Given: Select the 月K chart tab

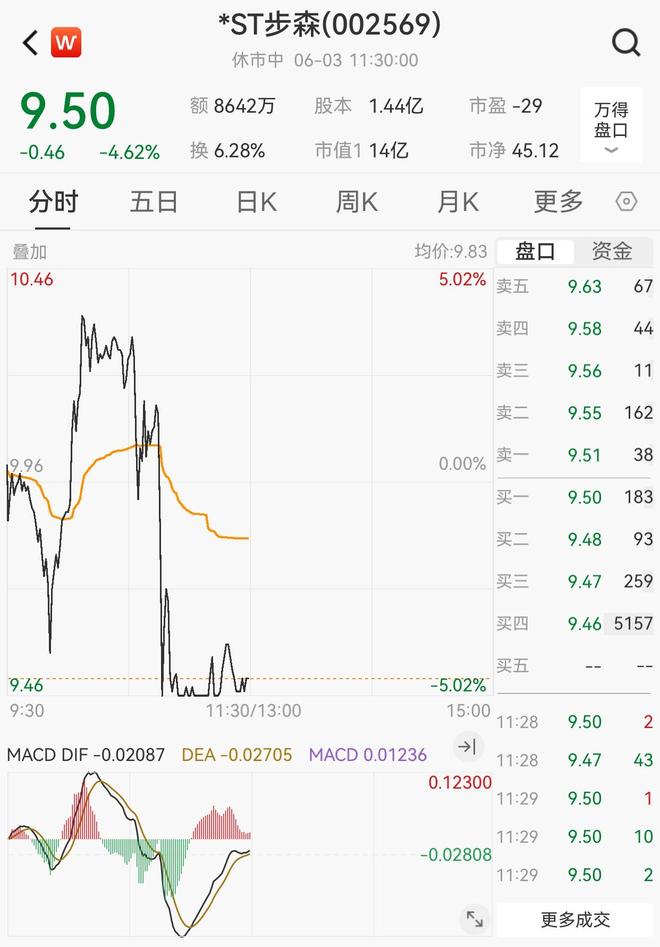Looking at the screenshot, I should click(x=458, y=202).
